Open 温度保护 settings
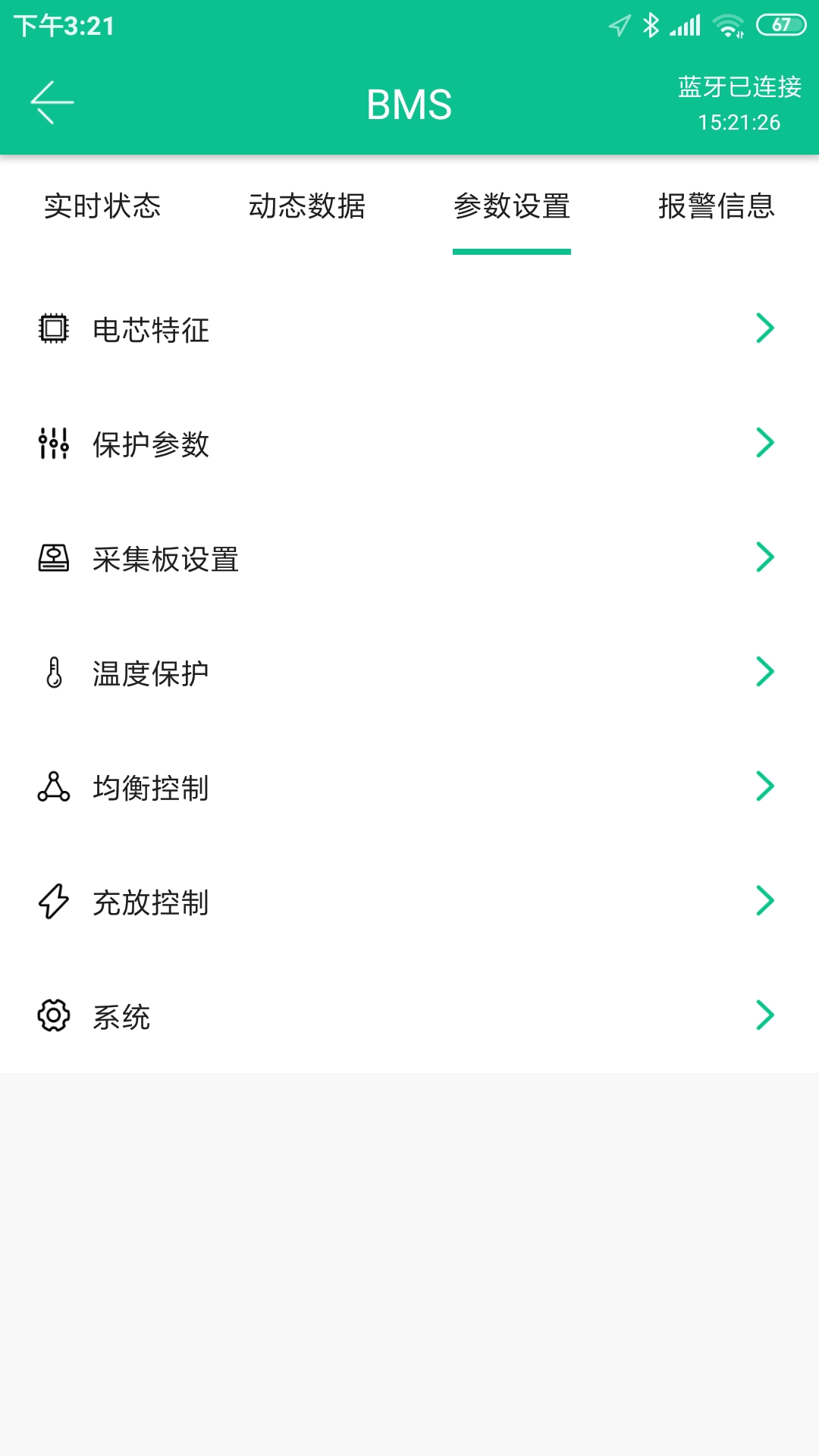This screenshot has height=1456, width=819. click(409, 673)
